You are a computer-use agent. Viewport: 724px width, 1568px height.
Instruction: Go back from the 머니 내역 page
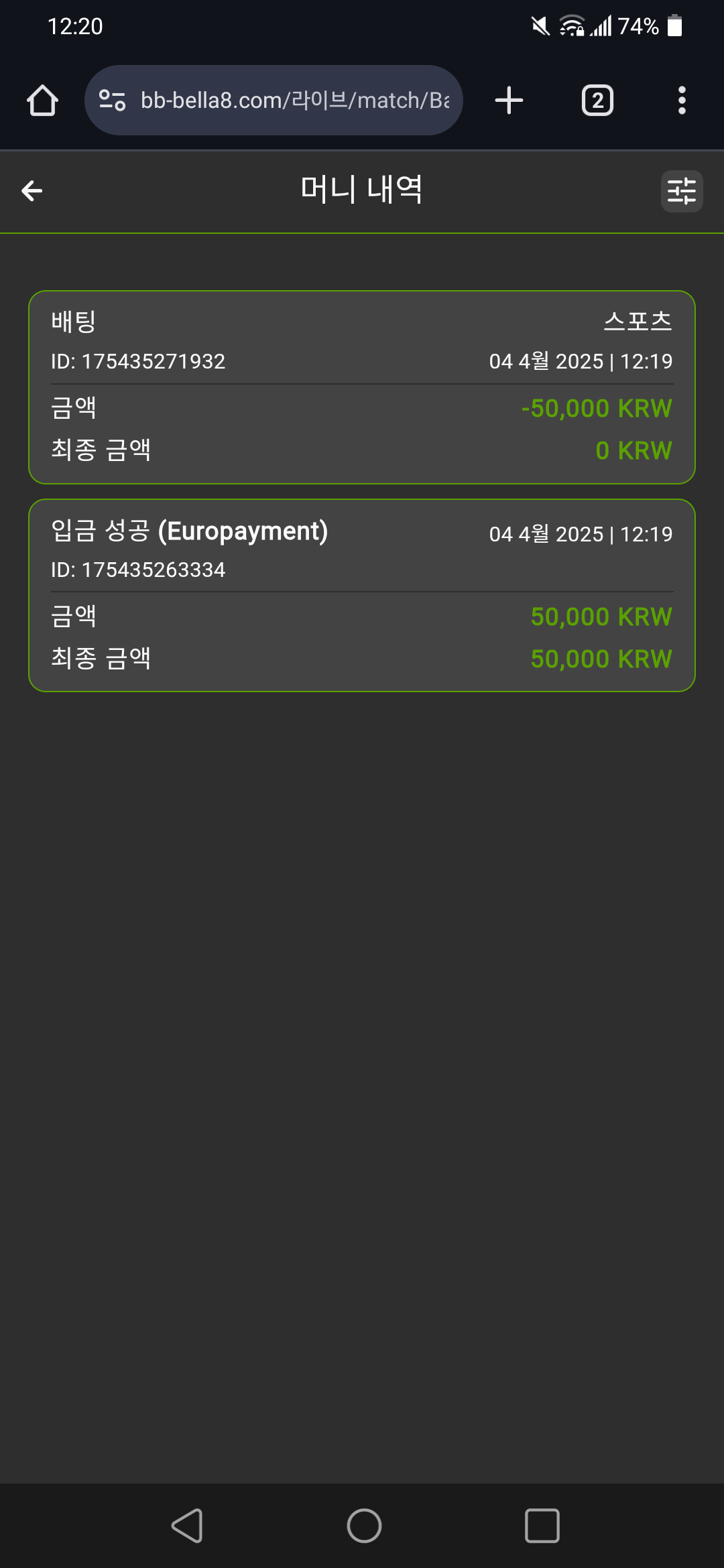32,191
